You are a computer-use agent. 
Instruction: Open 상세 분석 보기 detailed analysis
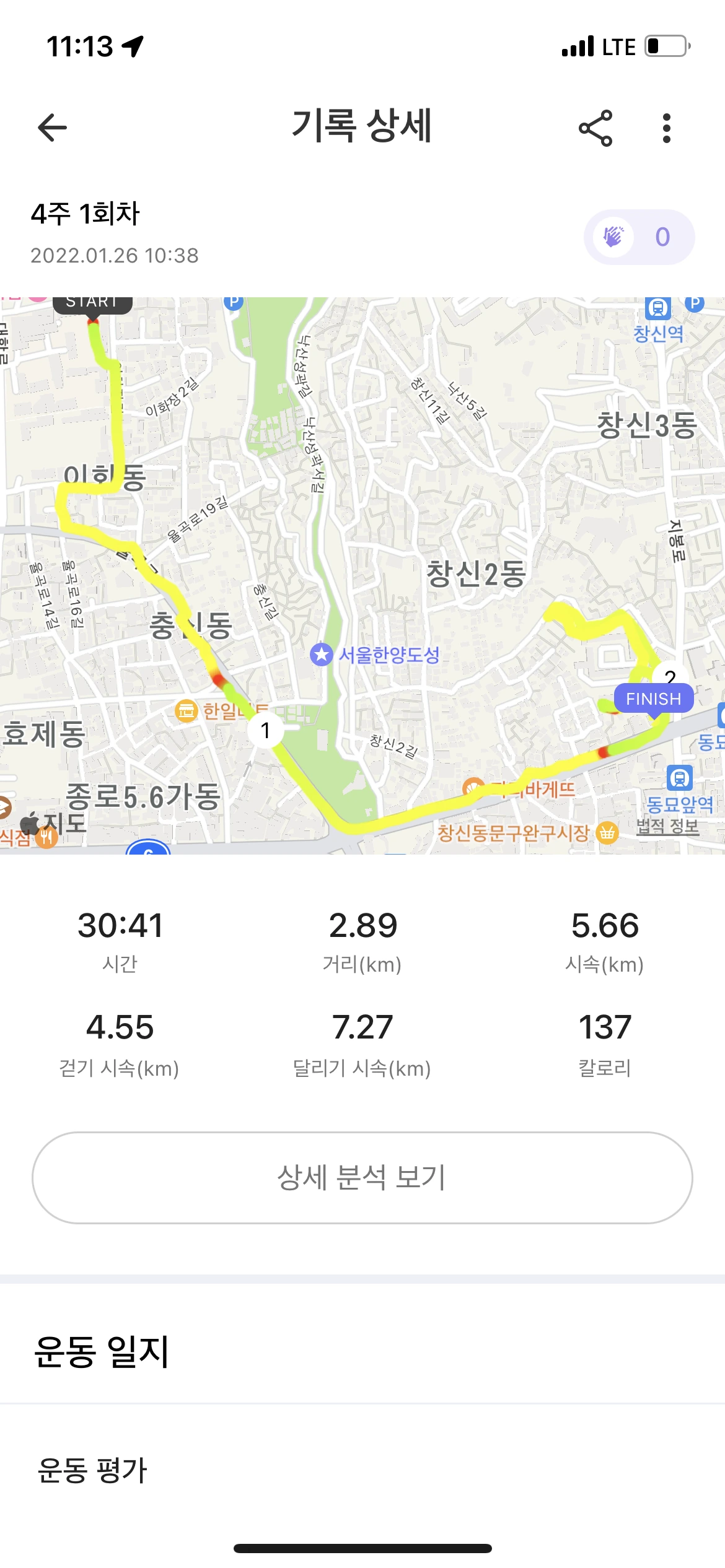[362, 1177]
